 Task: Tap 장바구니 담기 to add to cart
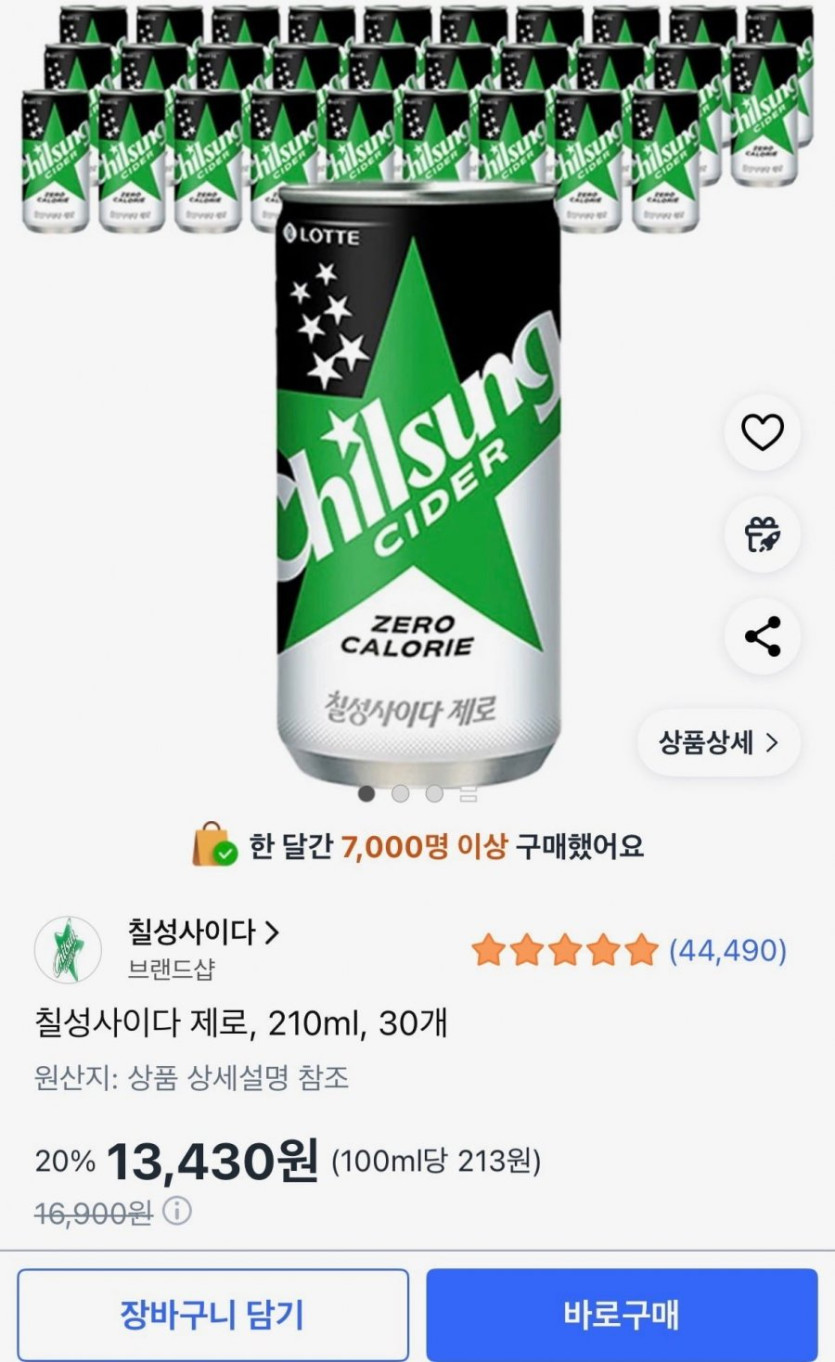click(x=213, y=1314)
